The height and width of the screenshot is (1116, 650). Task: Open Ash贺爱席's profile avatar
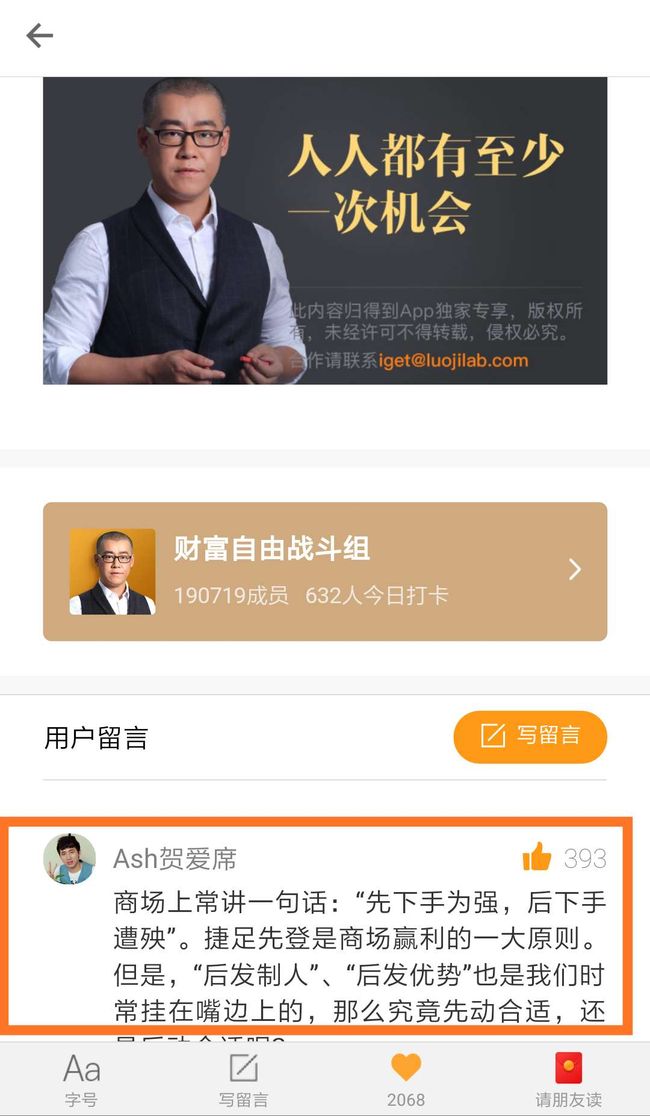[x=69, y=858]
